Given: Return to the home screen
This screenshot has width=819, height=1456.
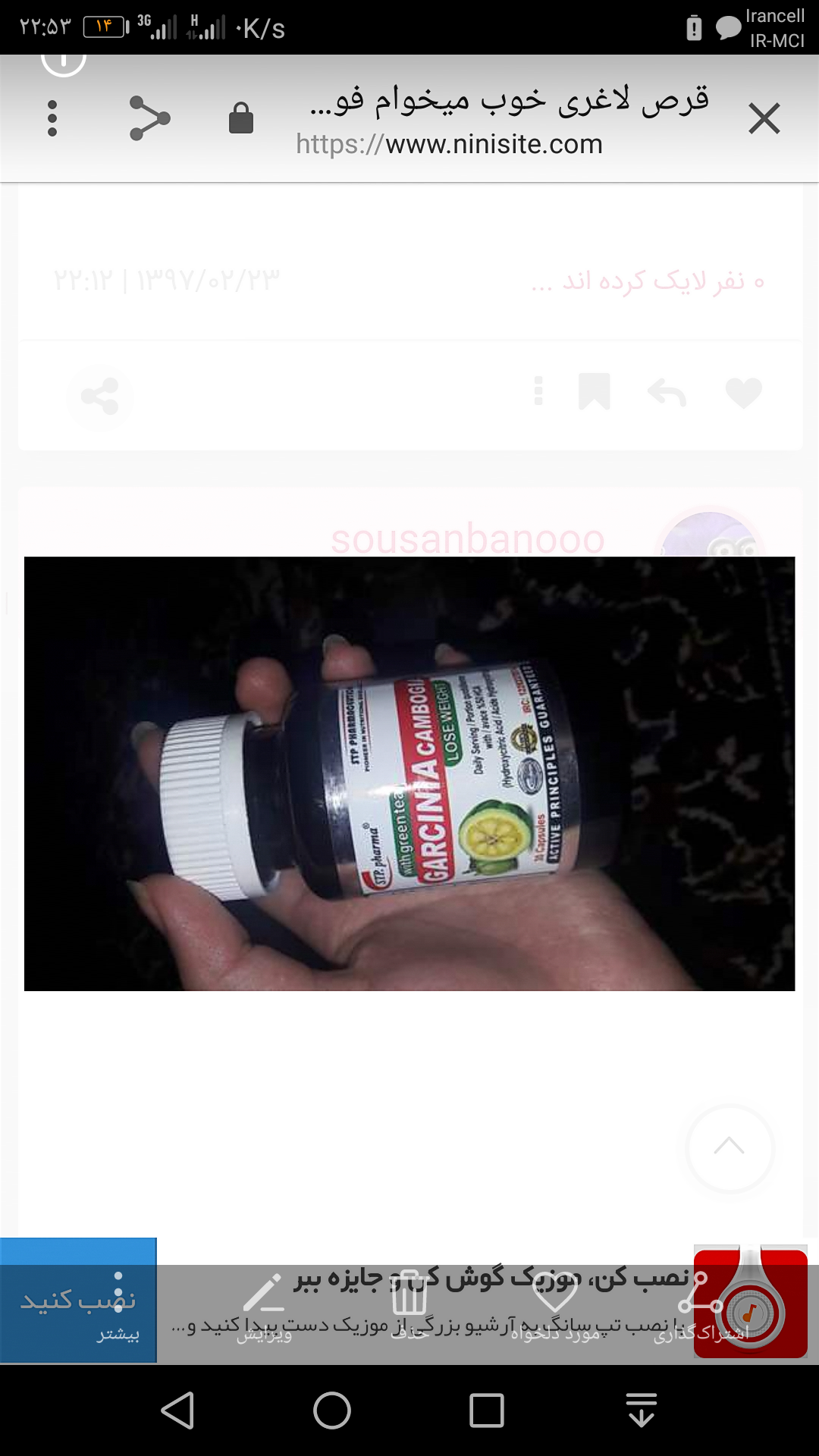Looking at the screenshot, I should pos(332,1411).
